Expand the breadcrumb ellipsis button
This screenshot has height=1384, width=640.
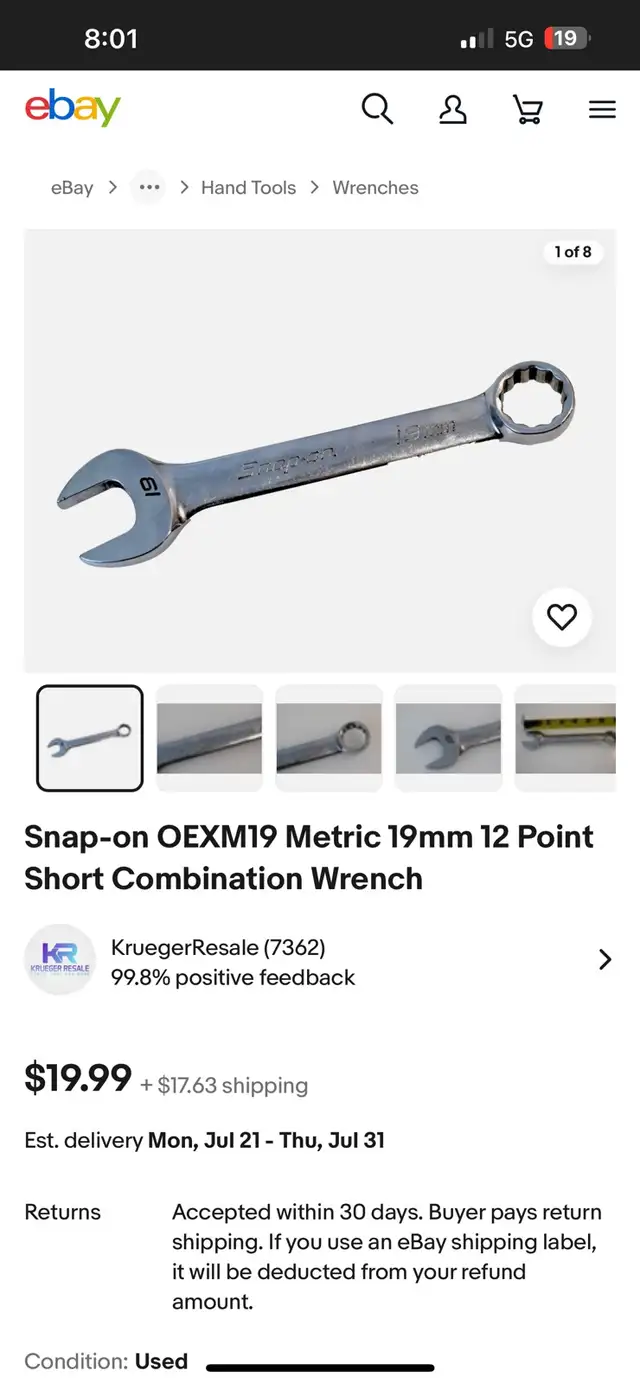[149, 187]
